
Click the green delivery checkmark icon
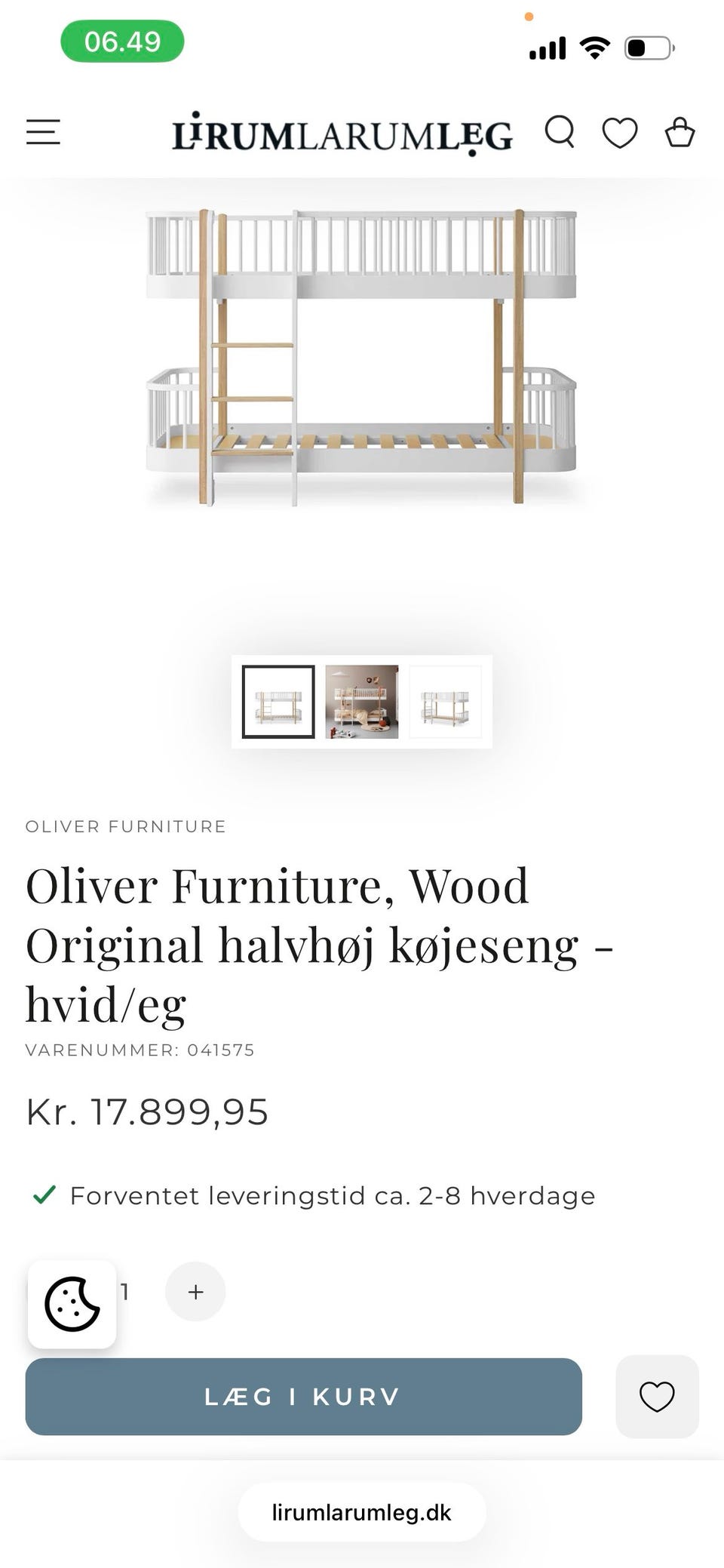click(x=43, y=1195)
